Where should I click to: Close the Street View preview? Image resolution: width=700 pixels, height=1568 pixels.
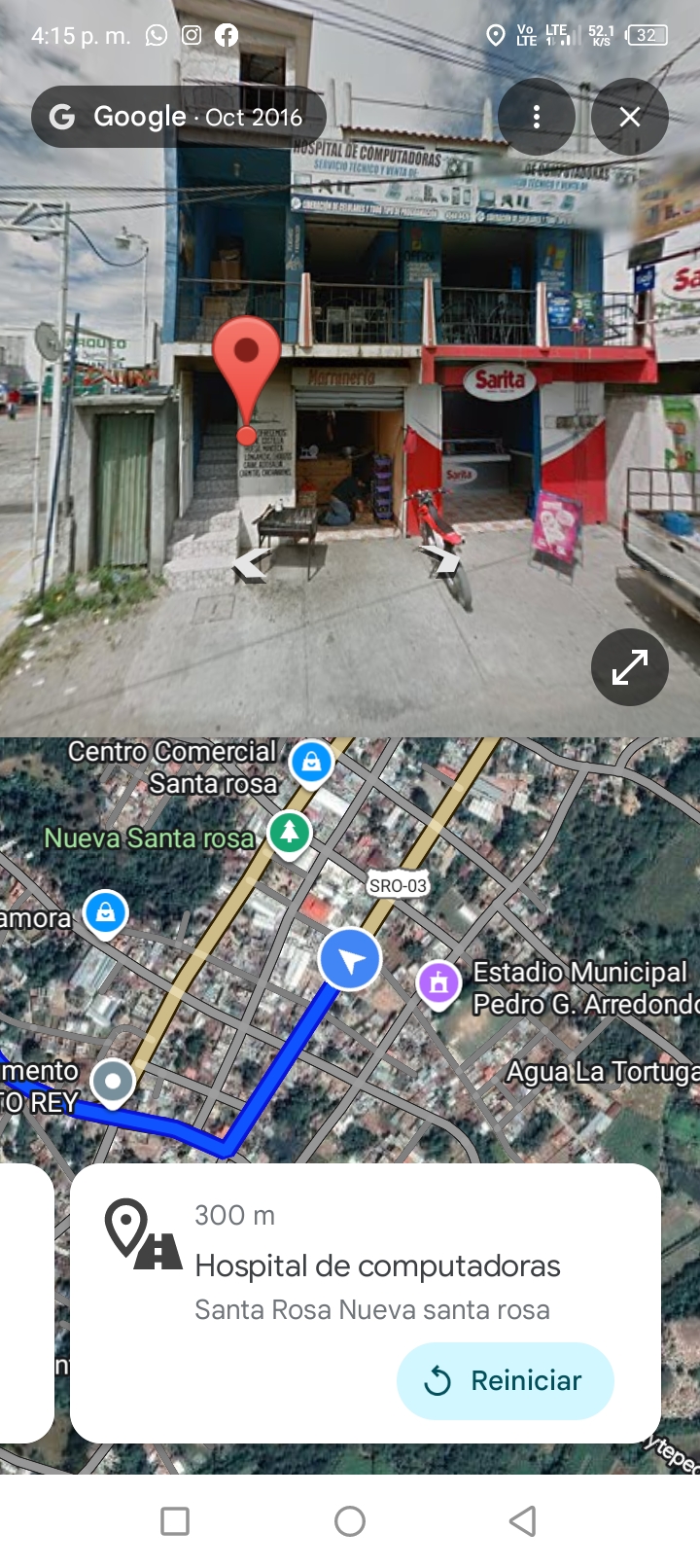tap(630, 117)
